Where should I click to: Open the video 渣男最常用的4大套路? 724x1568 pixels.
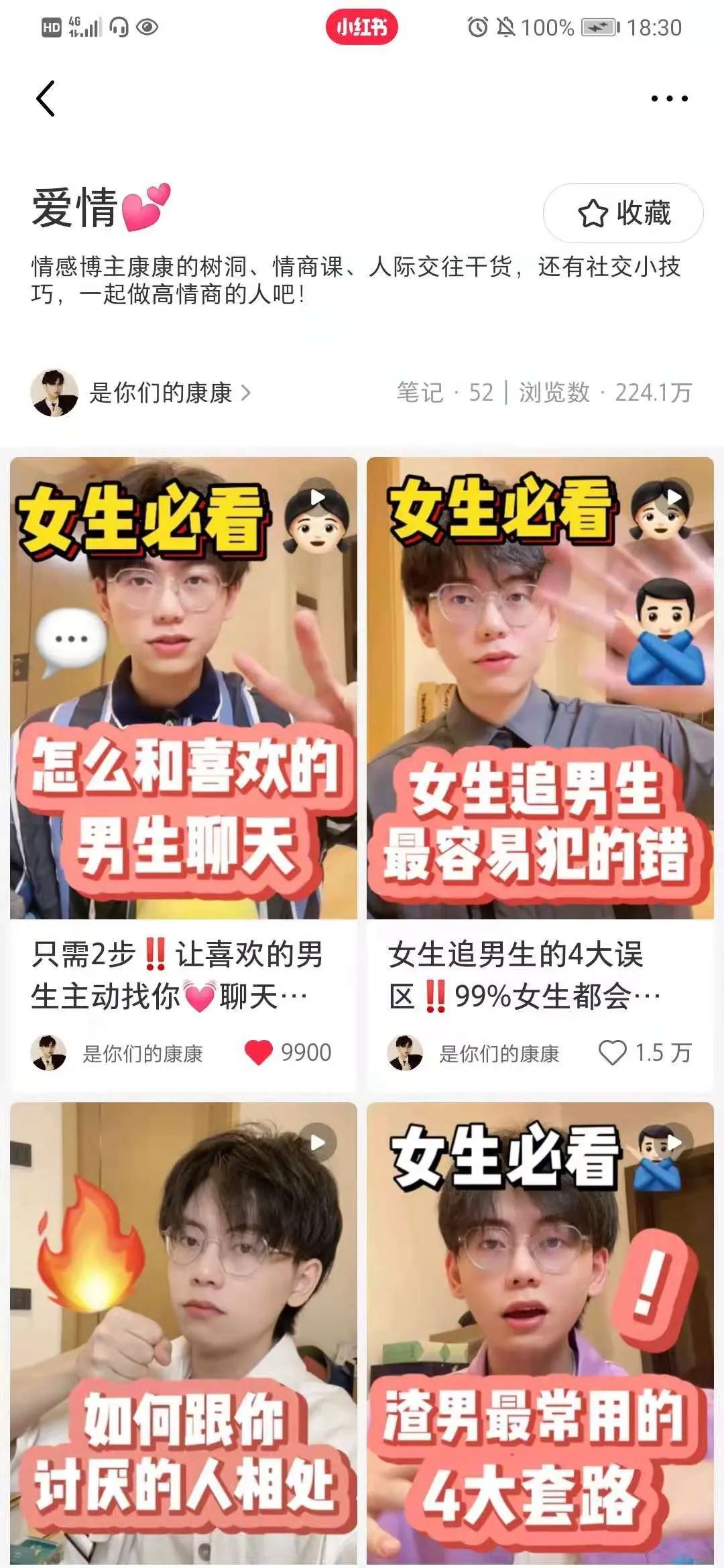540,1333
